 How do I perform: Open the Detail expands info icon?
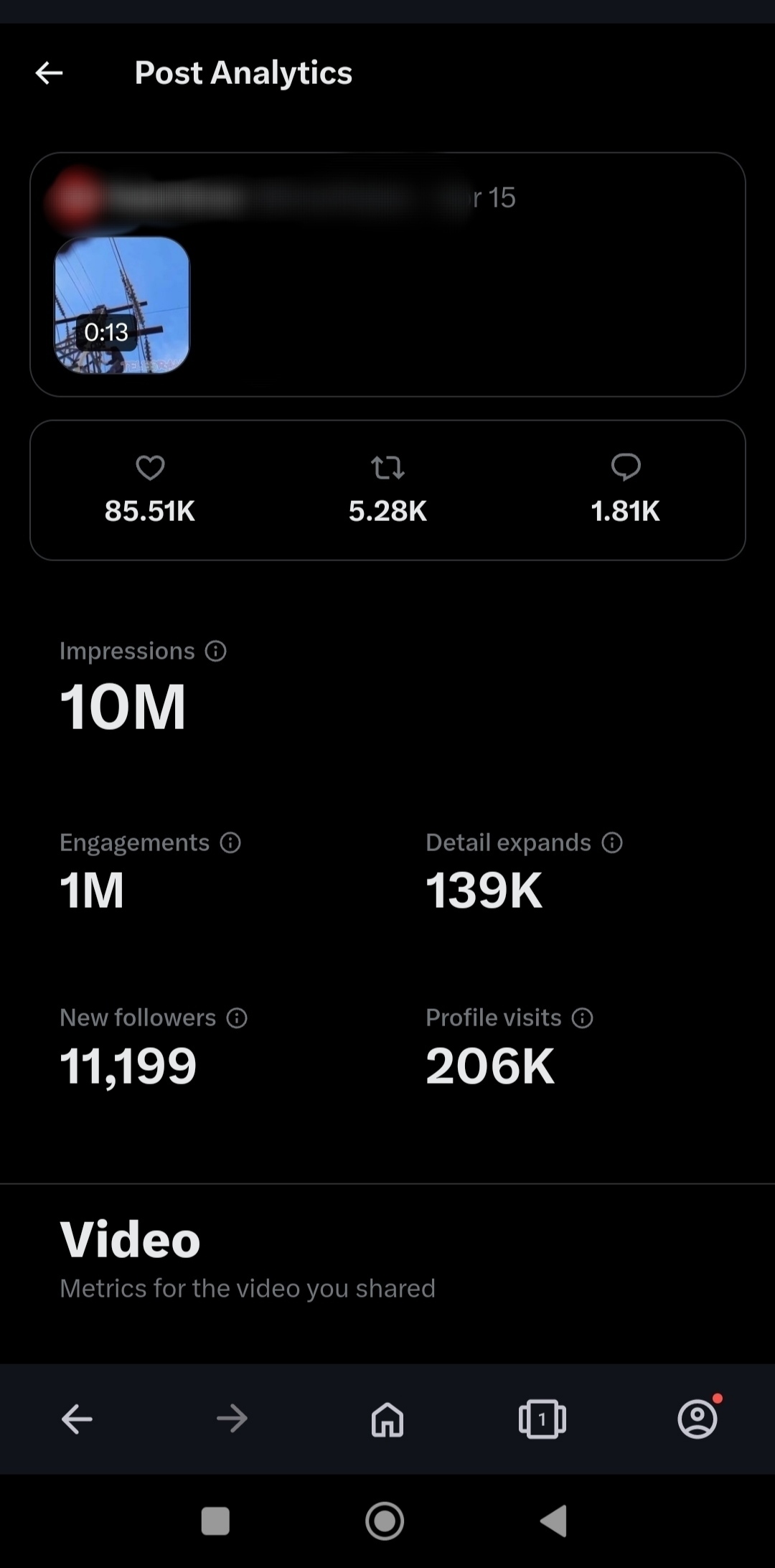click(612, 842)
